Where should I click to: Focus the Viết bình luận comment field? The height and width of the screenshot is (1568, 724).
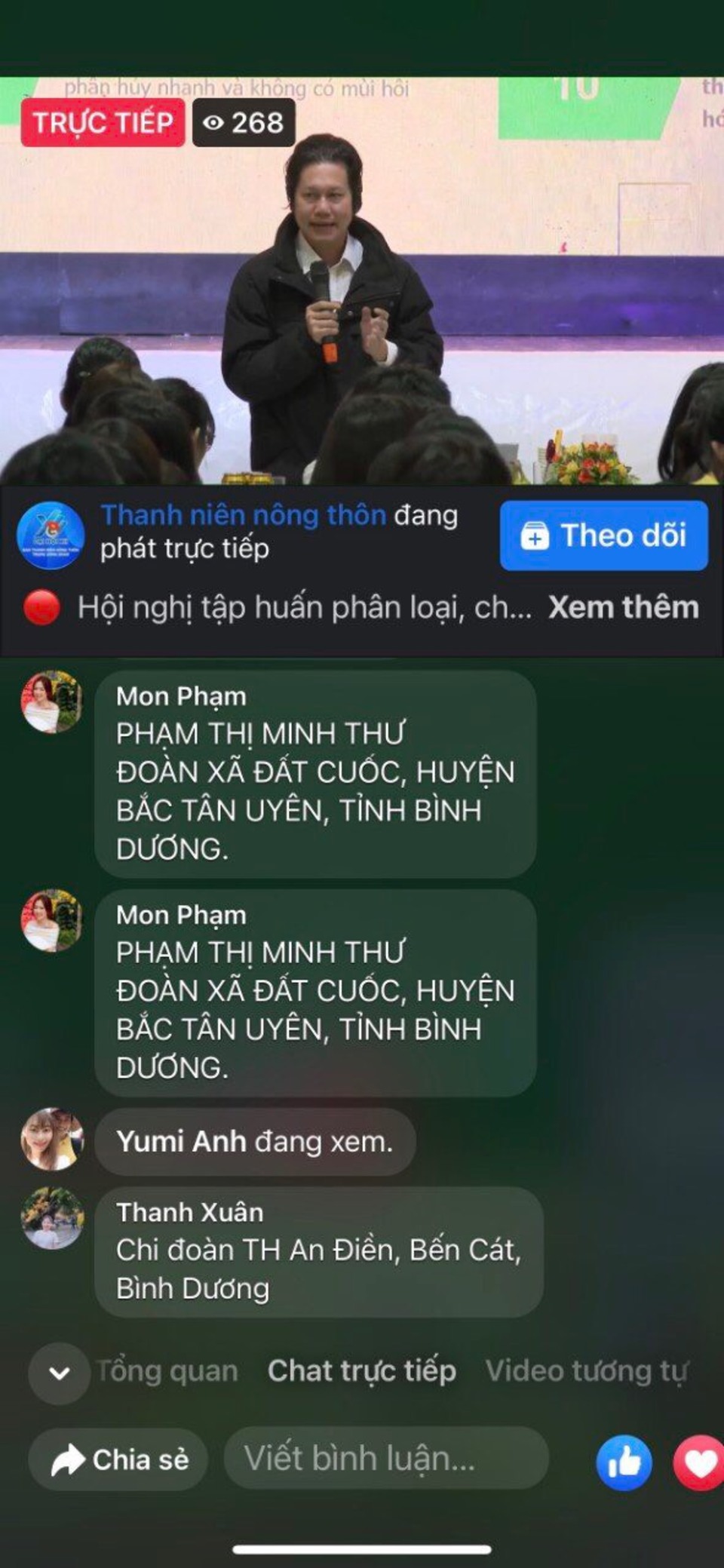(x=385, y=1459)
